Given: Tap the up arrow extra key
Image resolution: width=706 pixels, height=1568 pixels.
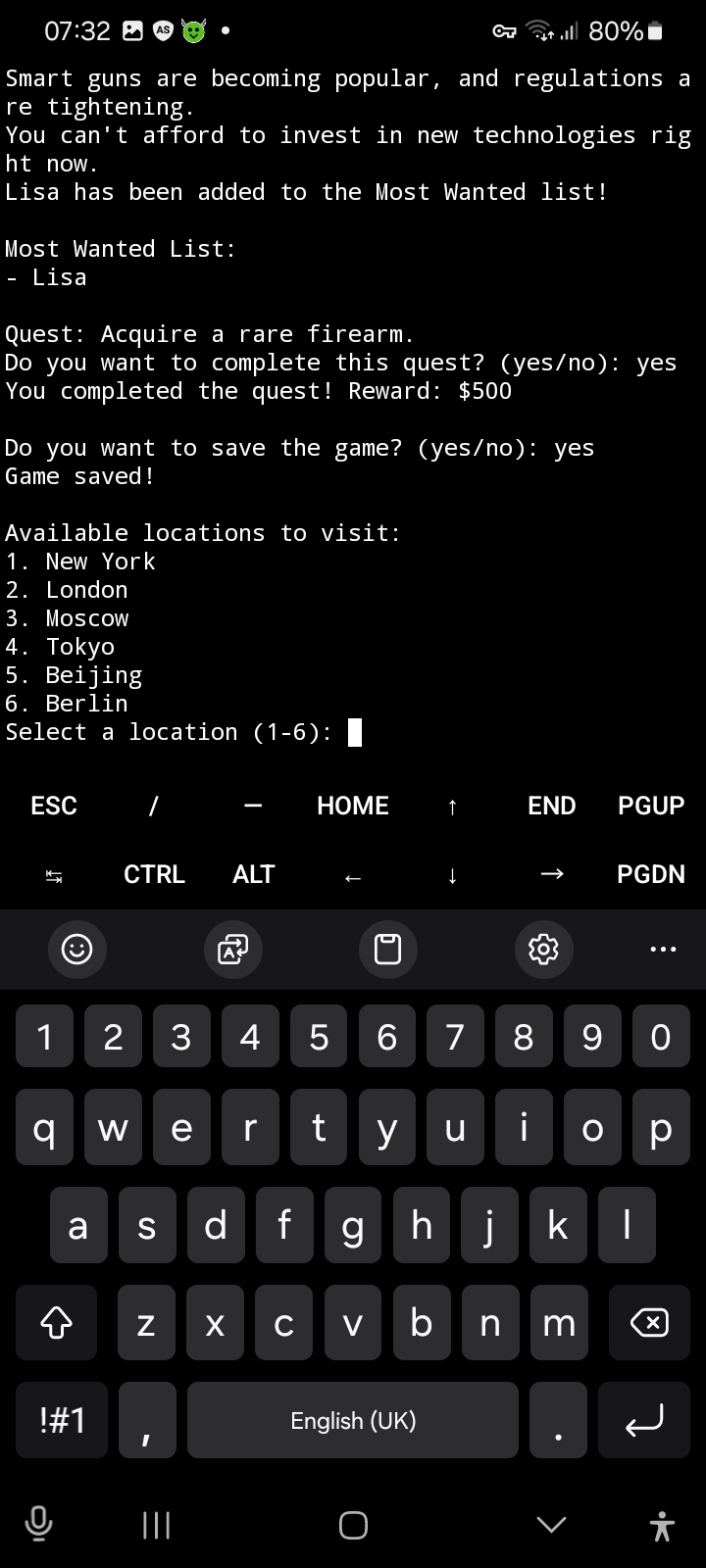Looking at the screenshot, I should click(x=452, y=807).
